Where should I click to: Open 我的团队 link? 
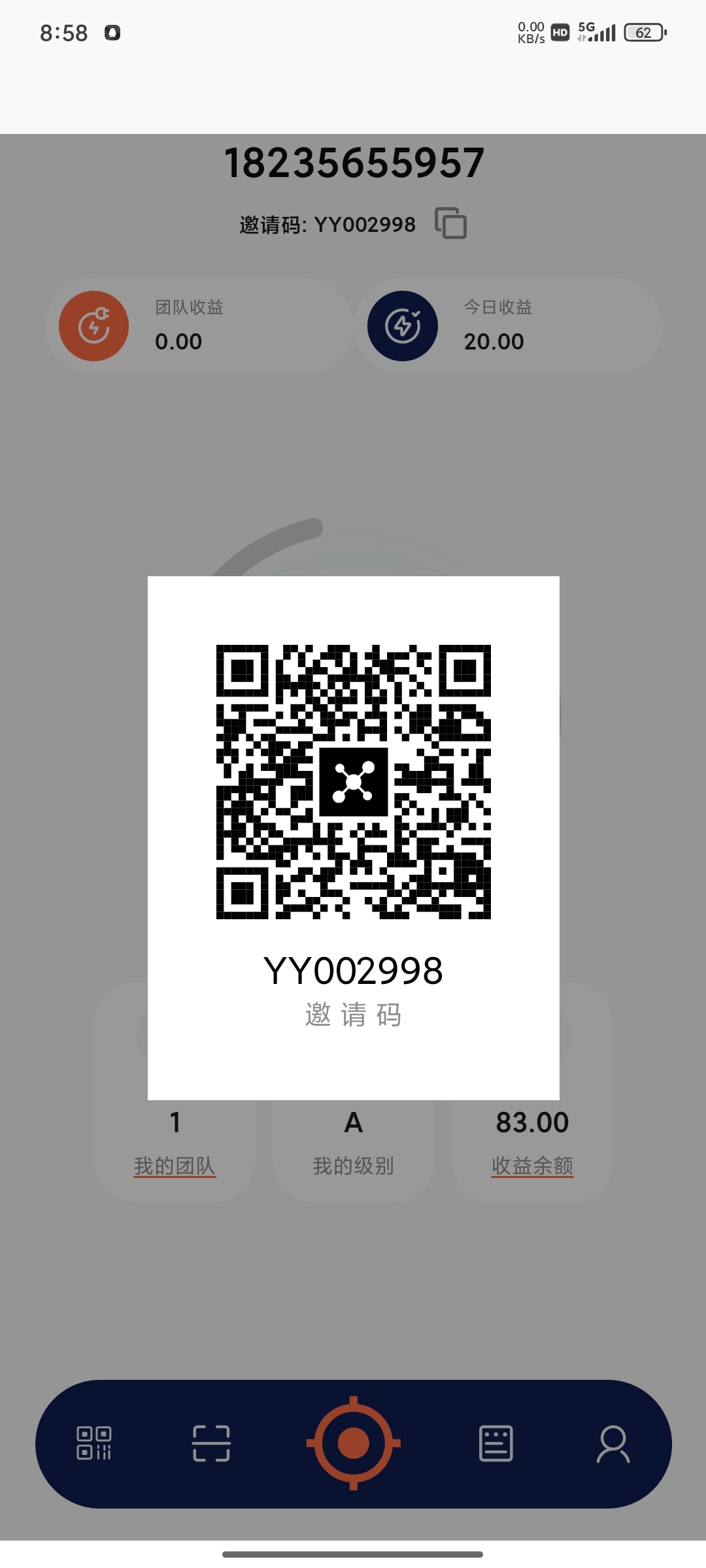pos(175,1166)
